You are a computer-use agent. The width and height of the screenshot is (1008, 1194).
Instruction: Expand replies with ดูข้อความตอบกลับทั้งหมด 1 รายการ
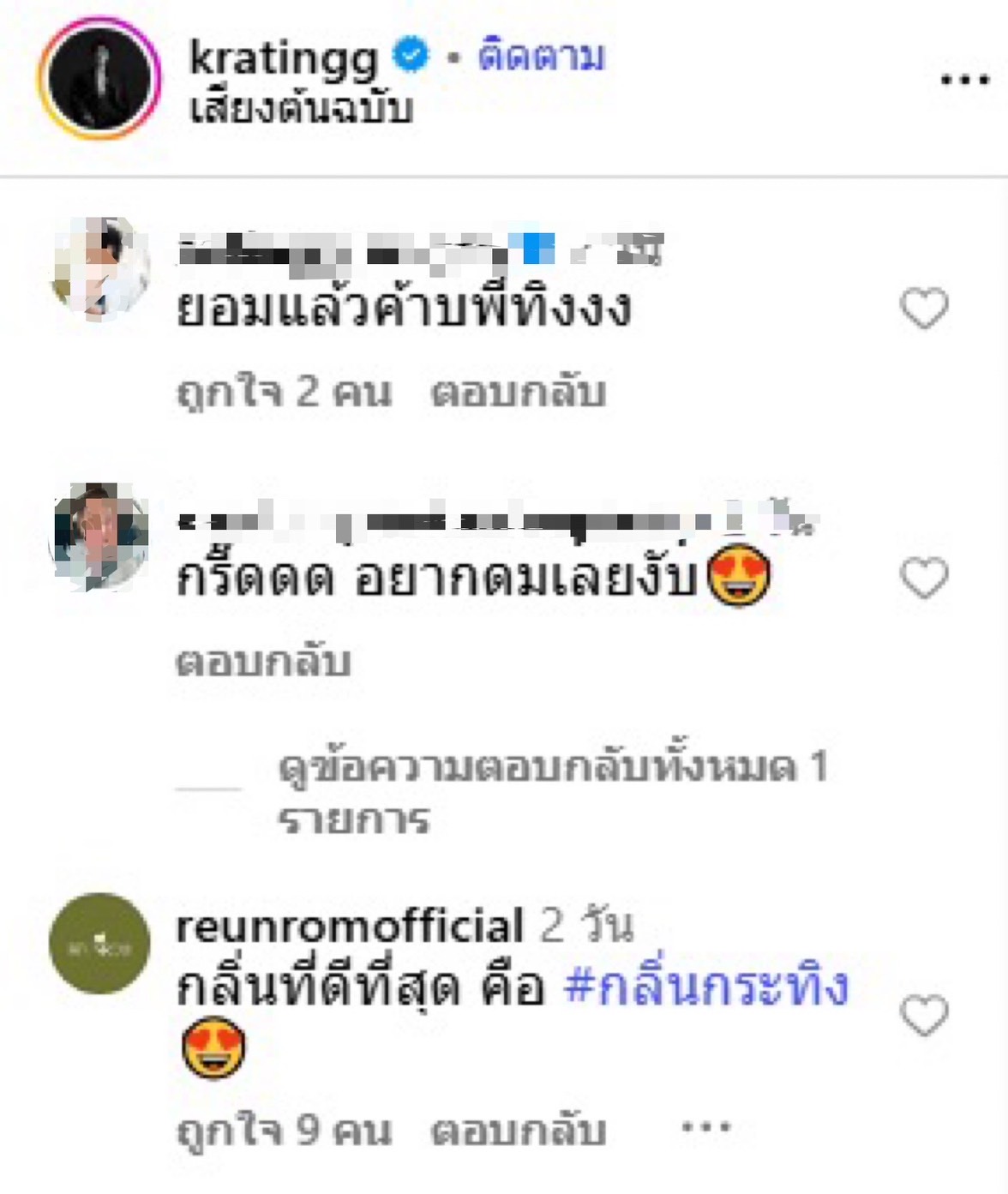pos(553,767)
